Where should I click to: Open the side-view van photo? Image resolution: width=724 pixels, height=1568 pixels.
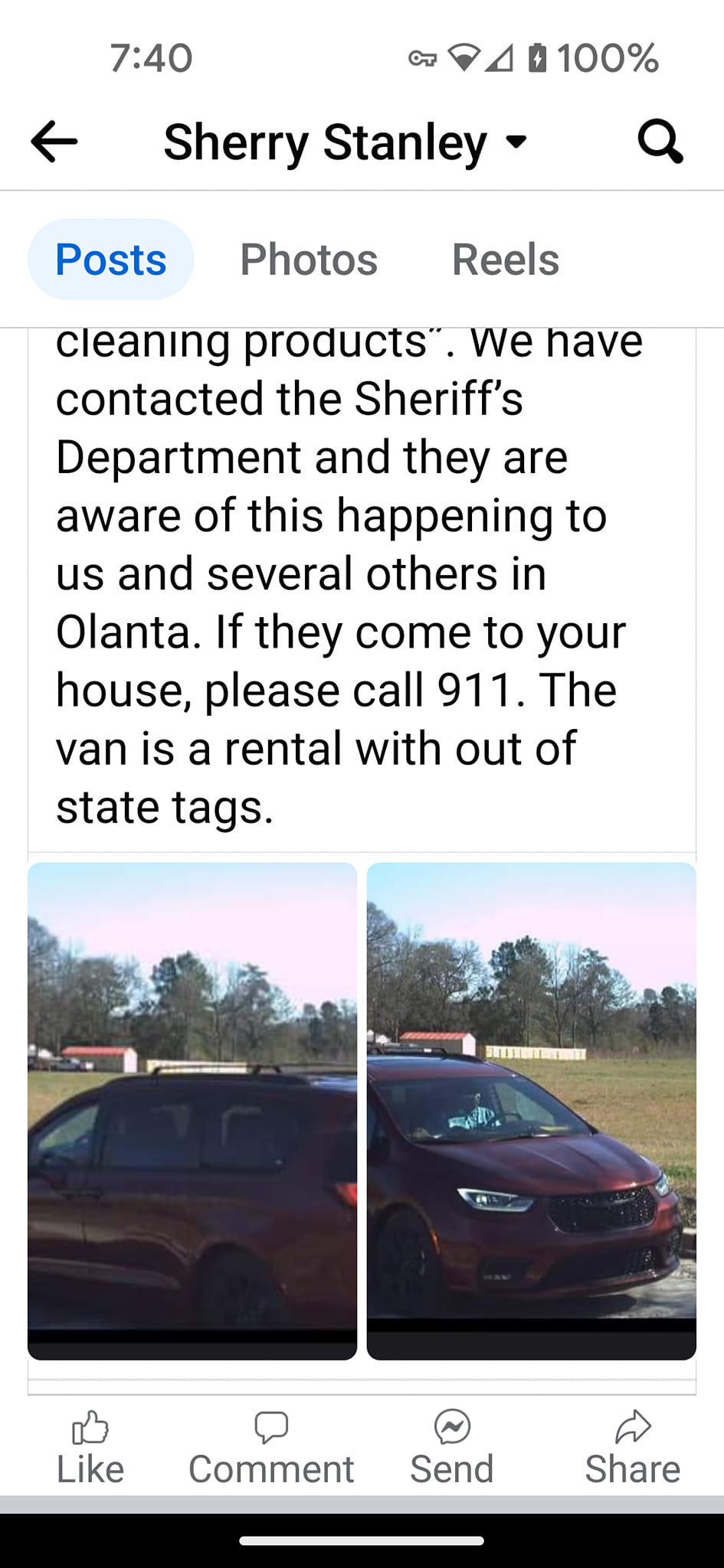click(192, 1111)
